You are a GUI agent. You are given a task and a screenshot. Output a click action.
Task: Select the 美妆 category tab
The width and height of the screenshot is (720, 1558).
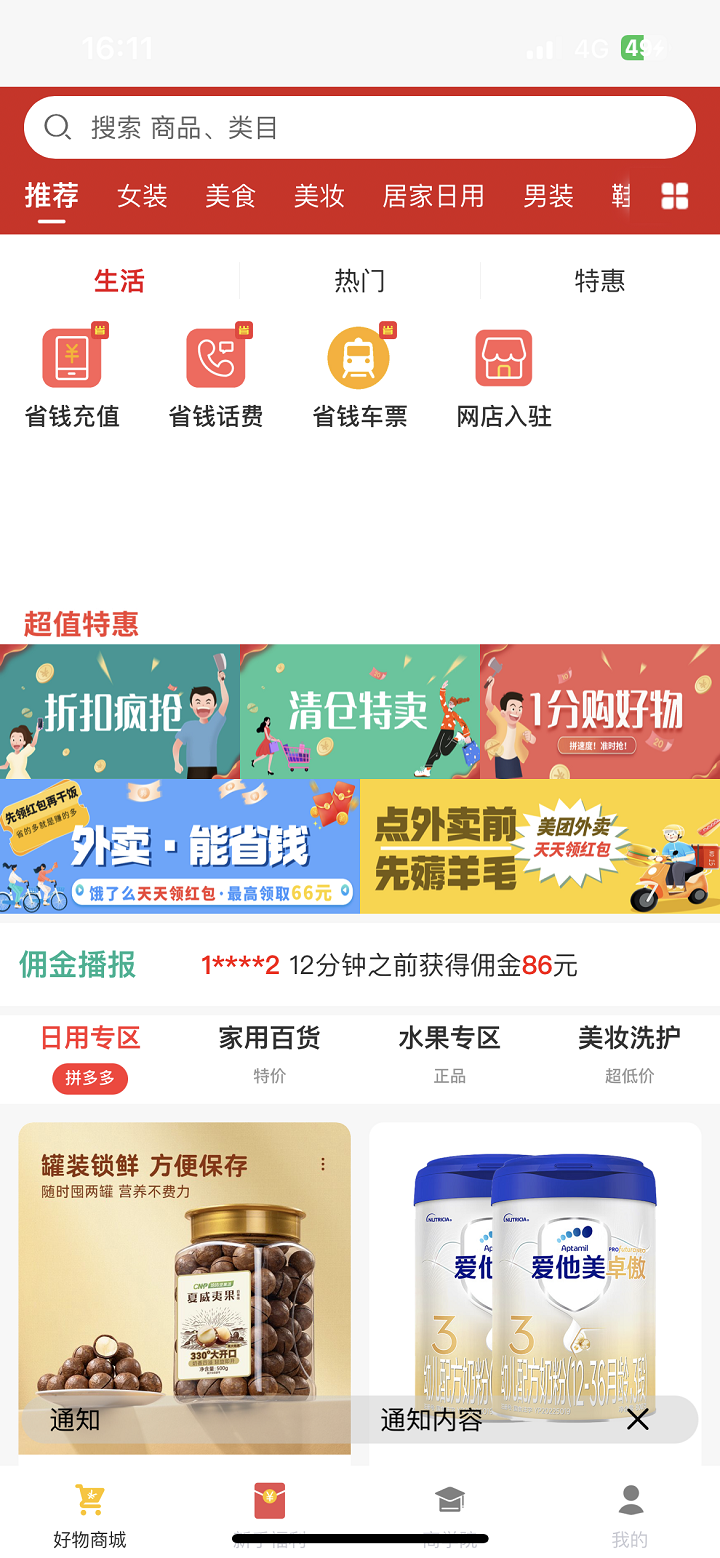[320, 197]
